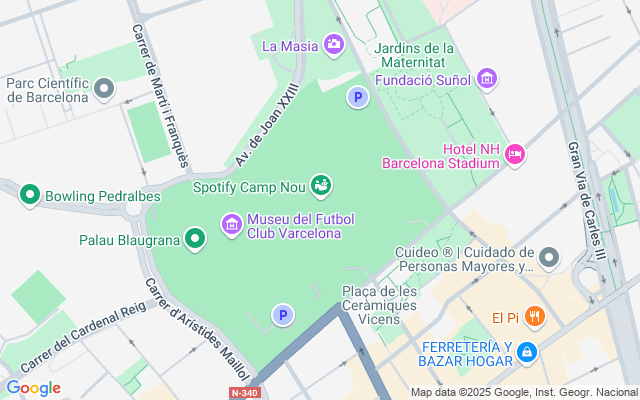Open the Spotify Camp Nou stadium marker
Image resolution: width=640 pixels, height=400 pixels.
tap(321, 185)
